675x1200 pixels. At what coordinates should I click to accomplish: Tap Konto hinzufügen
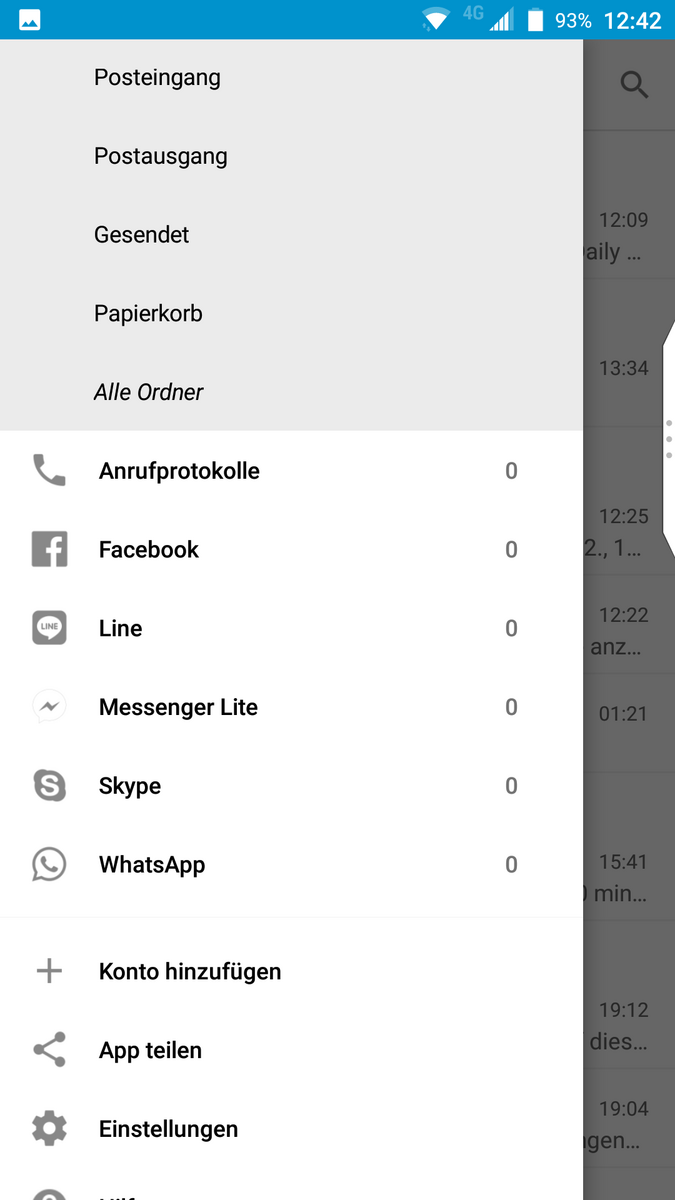click(190, 972)
